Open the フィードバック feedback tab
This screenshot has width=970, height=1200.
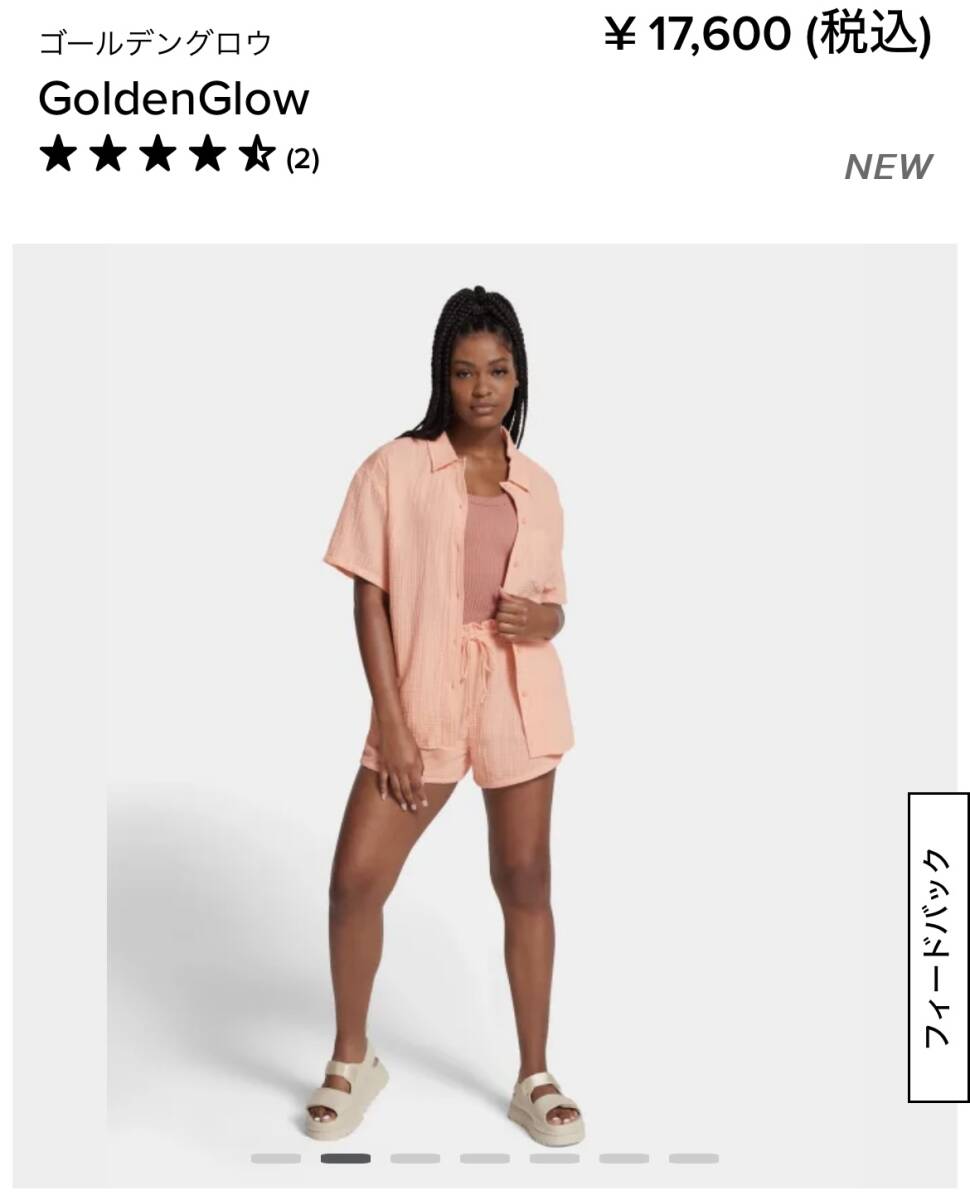pos(938,946)
